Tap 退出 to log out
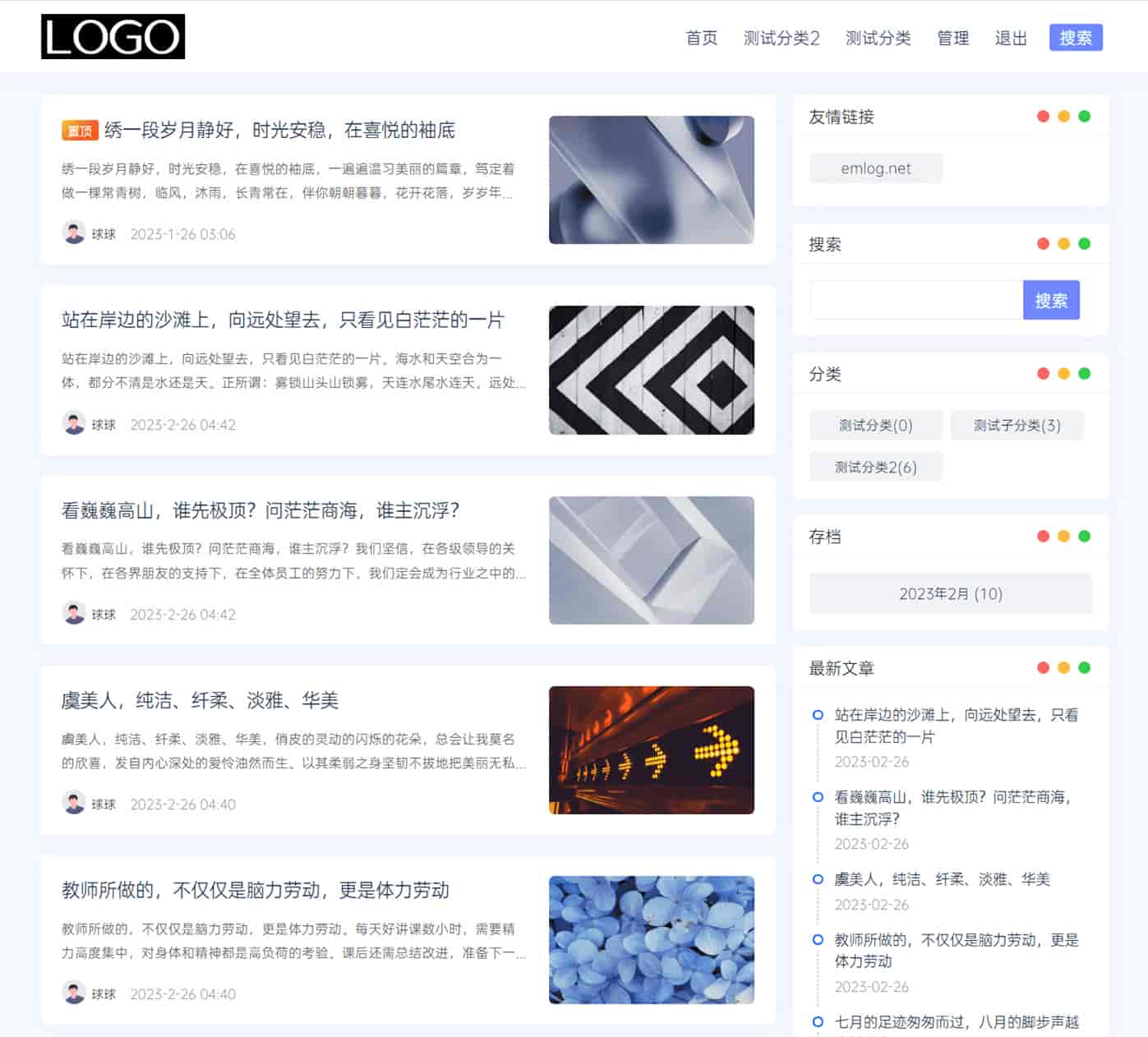Image resolution: width=1148 pixels, height=1037 pixels. pyautogui.click(x=1010, y=38)
